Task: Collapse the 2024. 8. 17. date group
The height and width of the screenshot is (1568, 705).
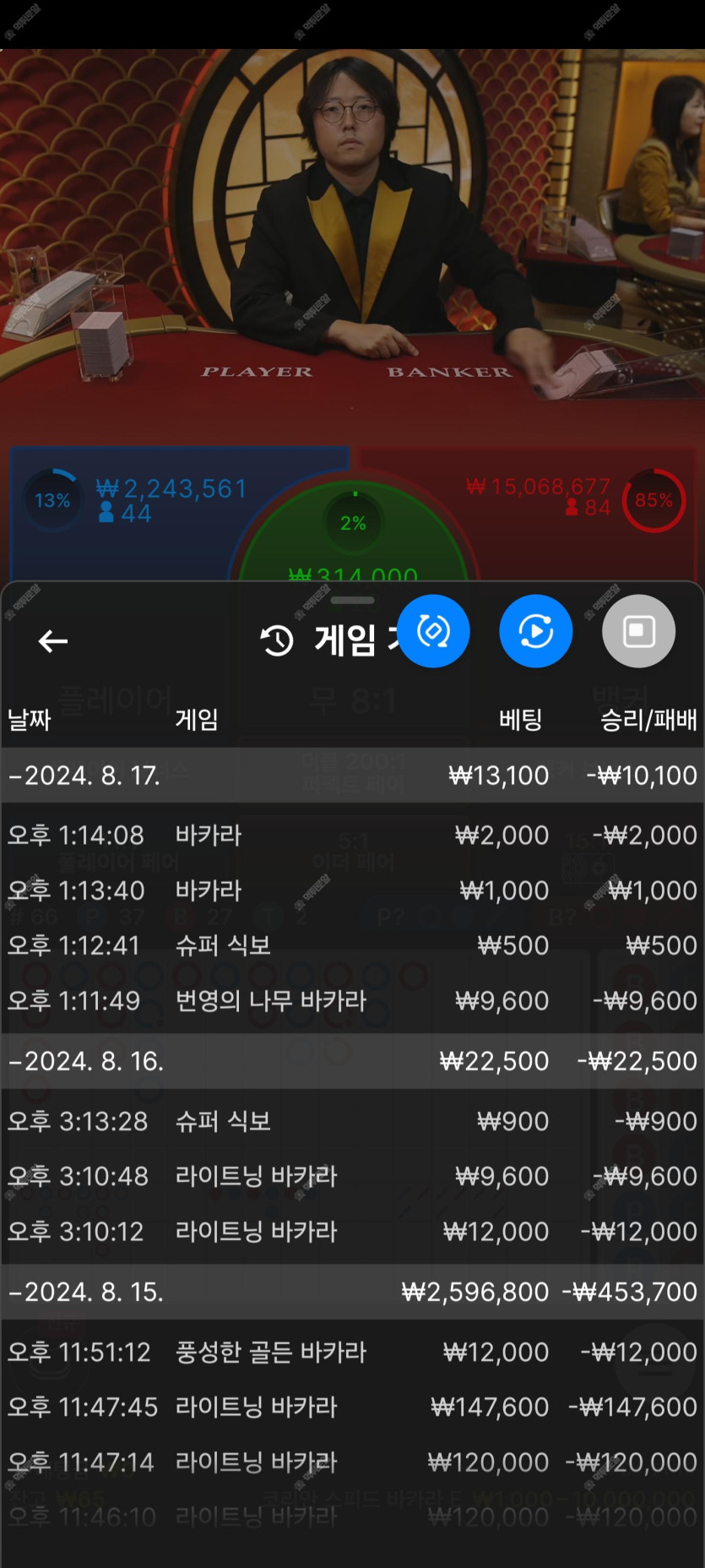Action: 84,775
